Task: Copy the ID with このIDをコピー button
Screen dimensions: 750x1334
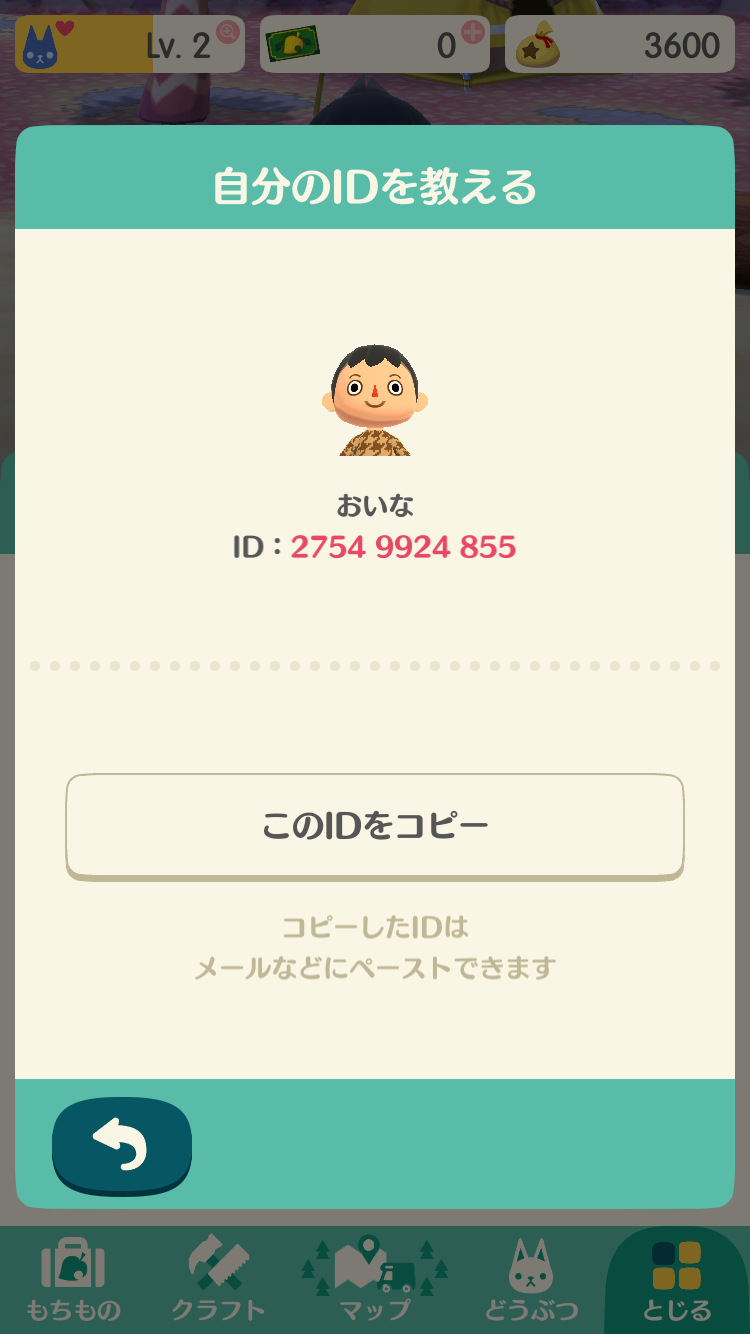Action: [x=375, y=826]
